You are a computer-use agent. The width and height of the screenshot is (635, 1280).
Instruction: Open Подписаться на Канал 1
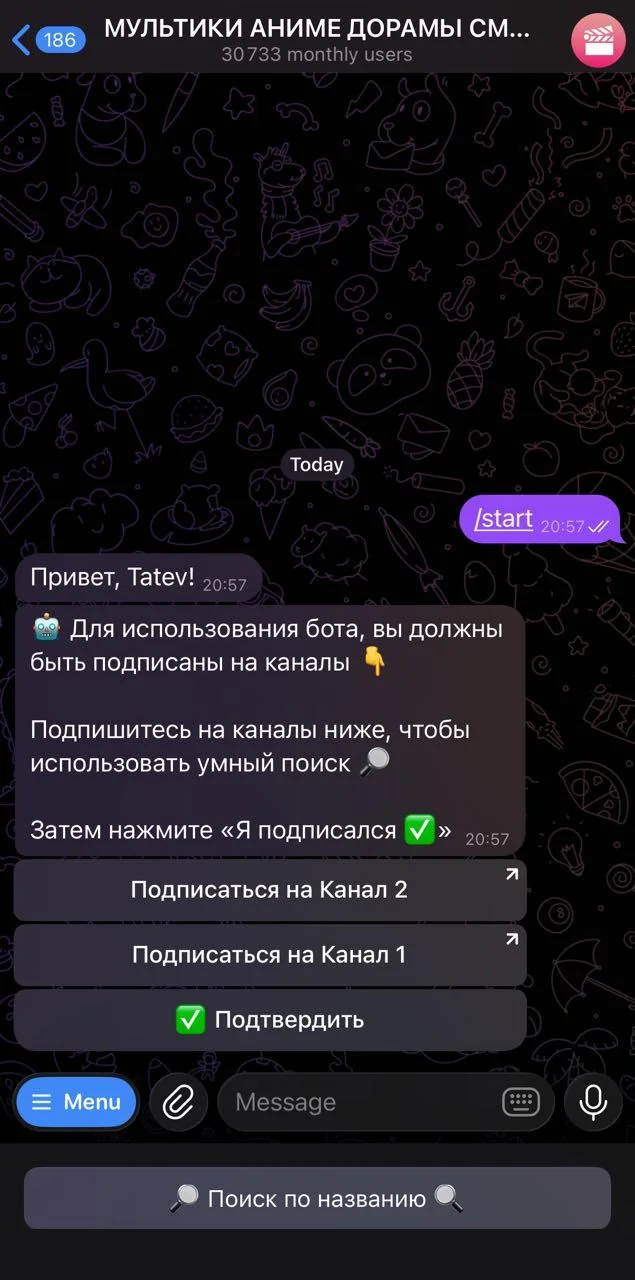(270, 955)
